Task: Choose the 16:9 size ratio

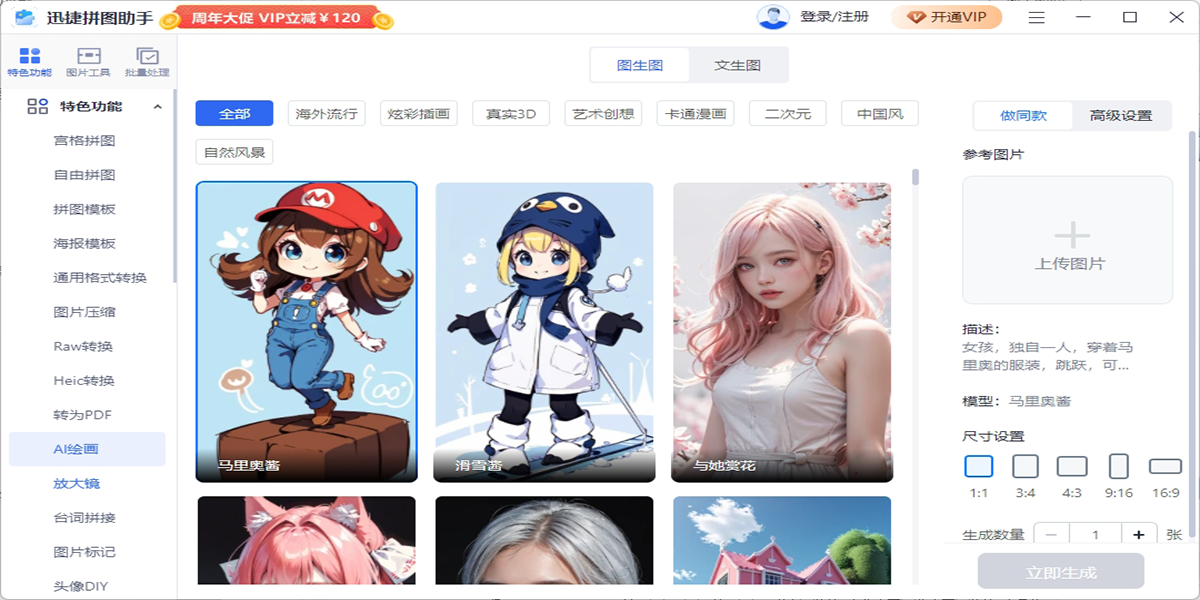Action: [x=1165, y=466]
